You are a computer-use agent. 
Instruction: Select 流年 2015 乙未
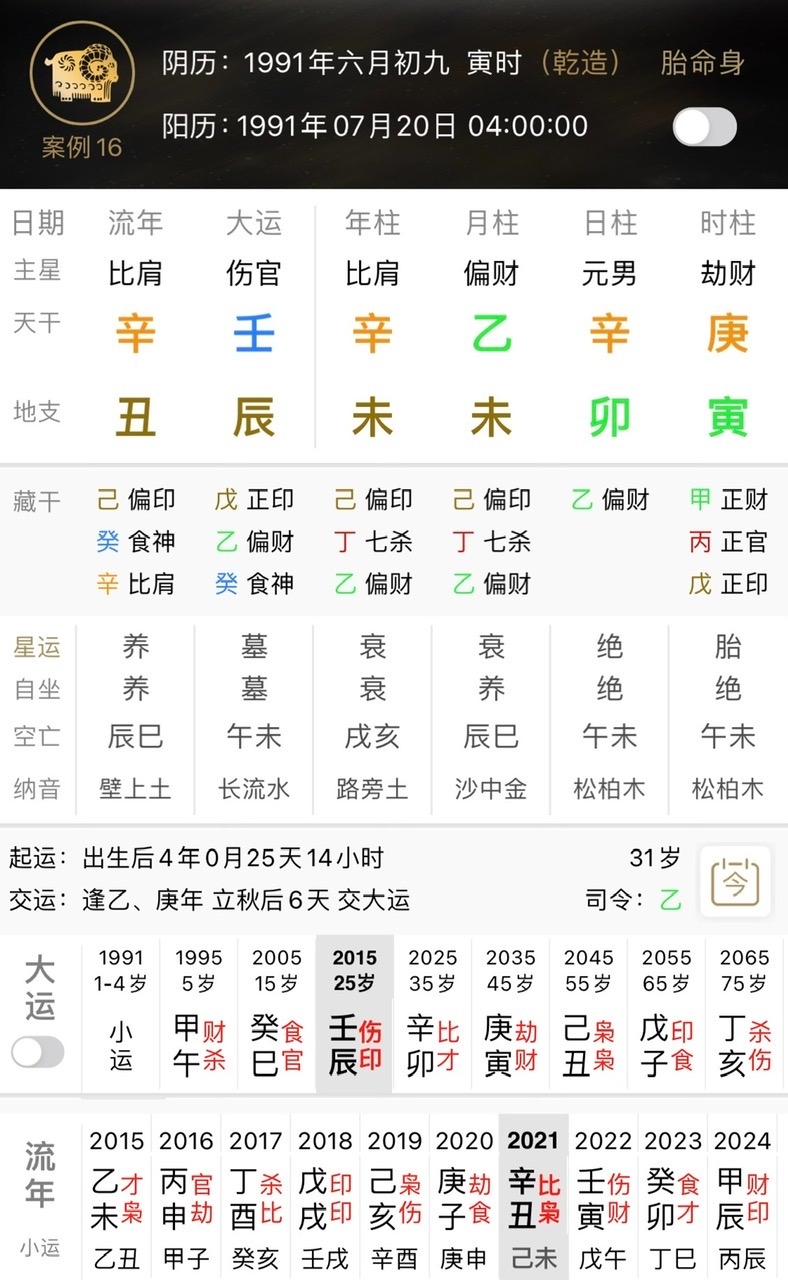click(x=117, y=1195)
